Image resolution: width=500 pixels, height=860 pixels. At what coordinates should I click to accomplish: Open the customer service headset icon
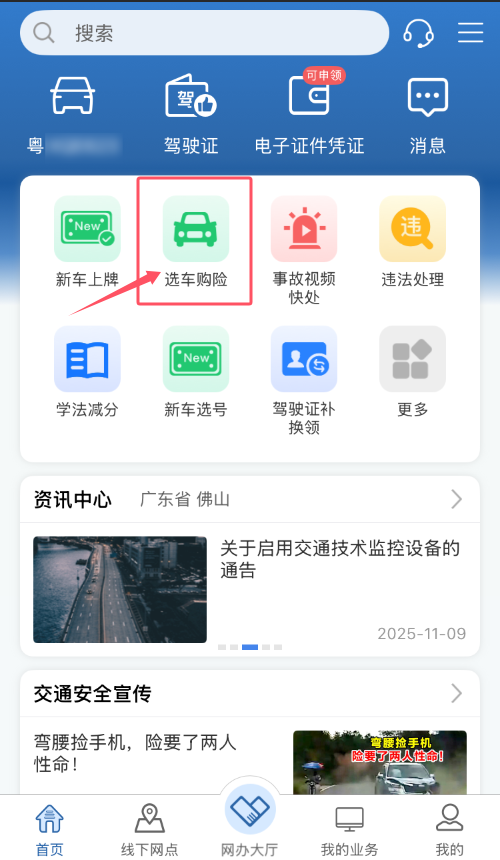[x=418, y=33]
